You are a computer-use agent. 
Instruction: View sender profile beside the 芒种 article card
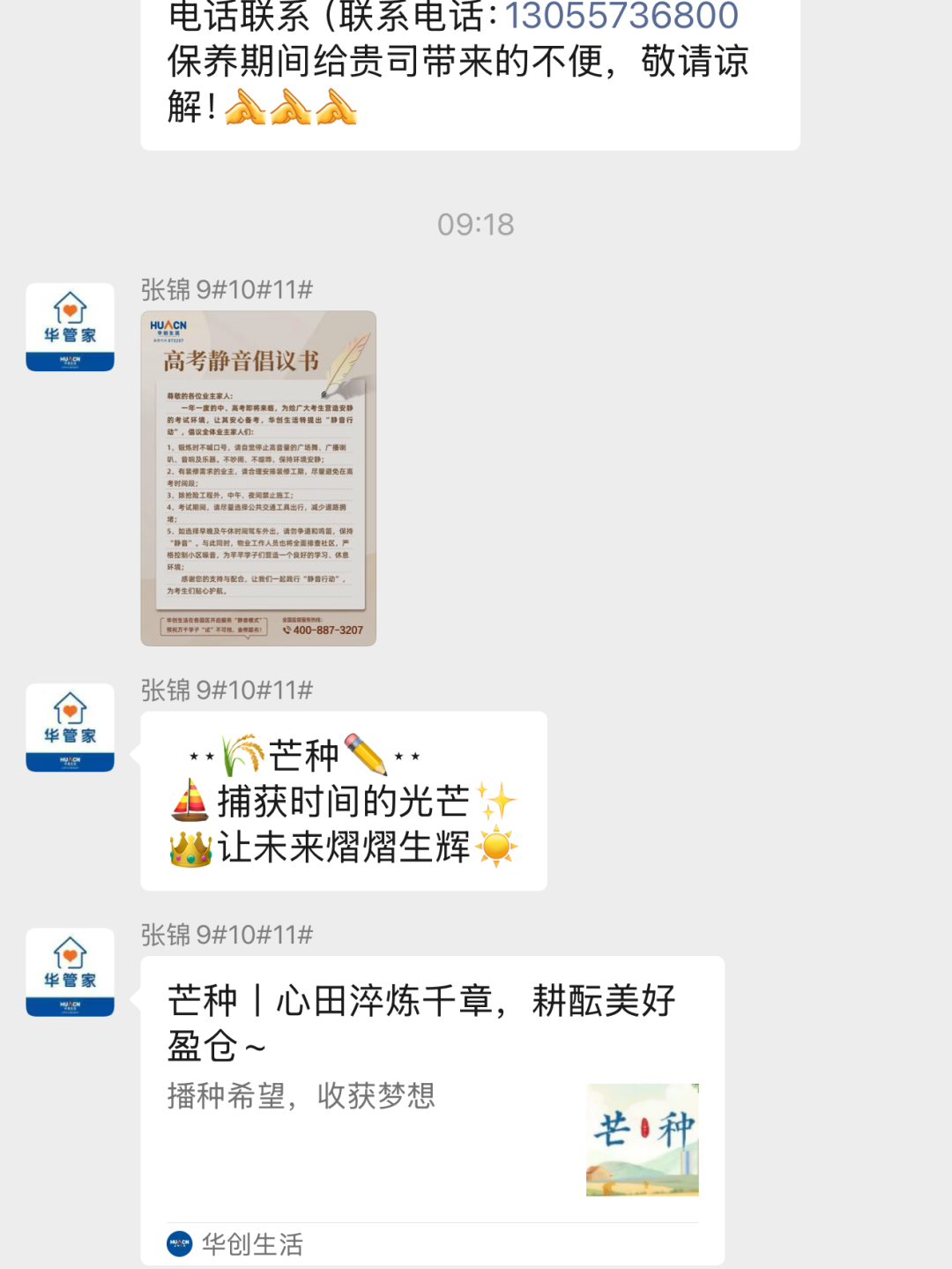click(x=70, y=972)
